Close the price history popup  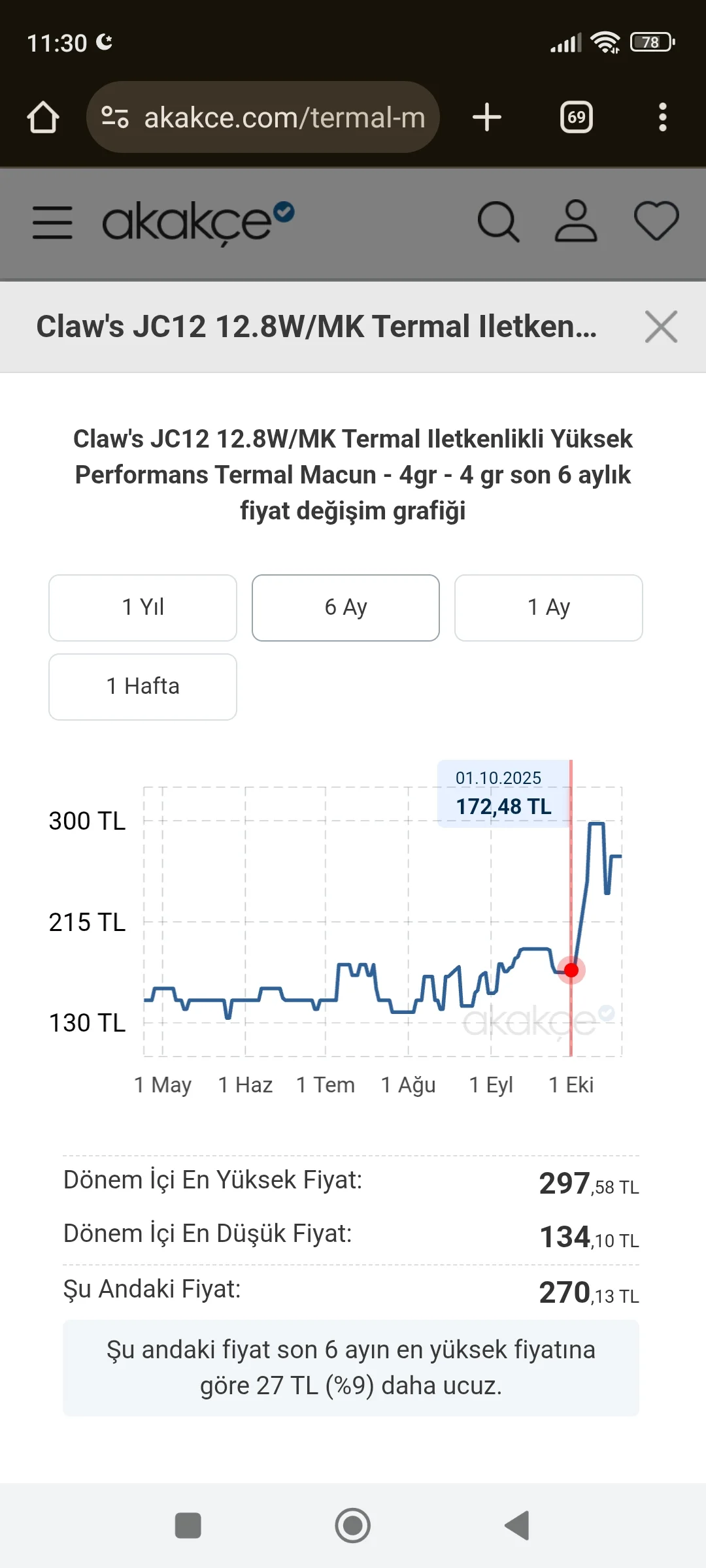(x=661, y=327)
